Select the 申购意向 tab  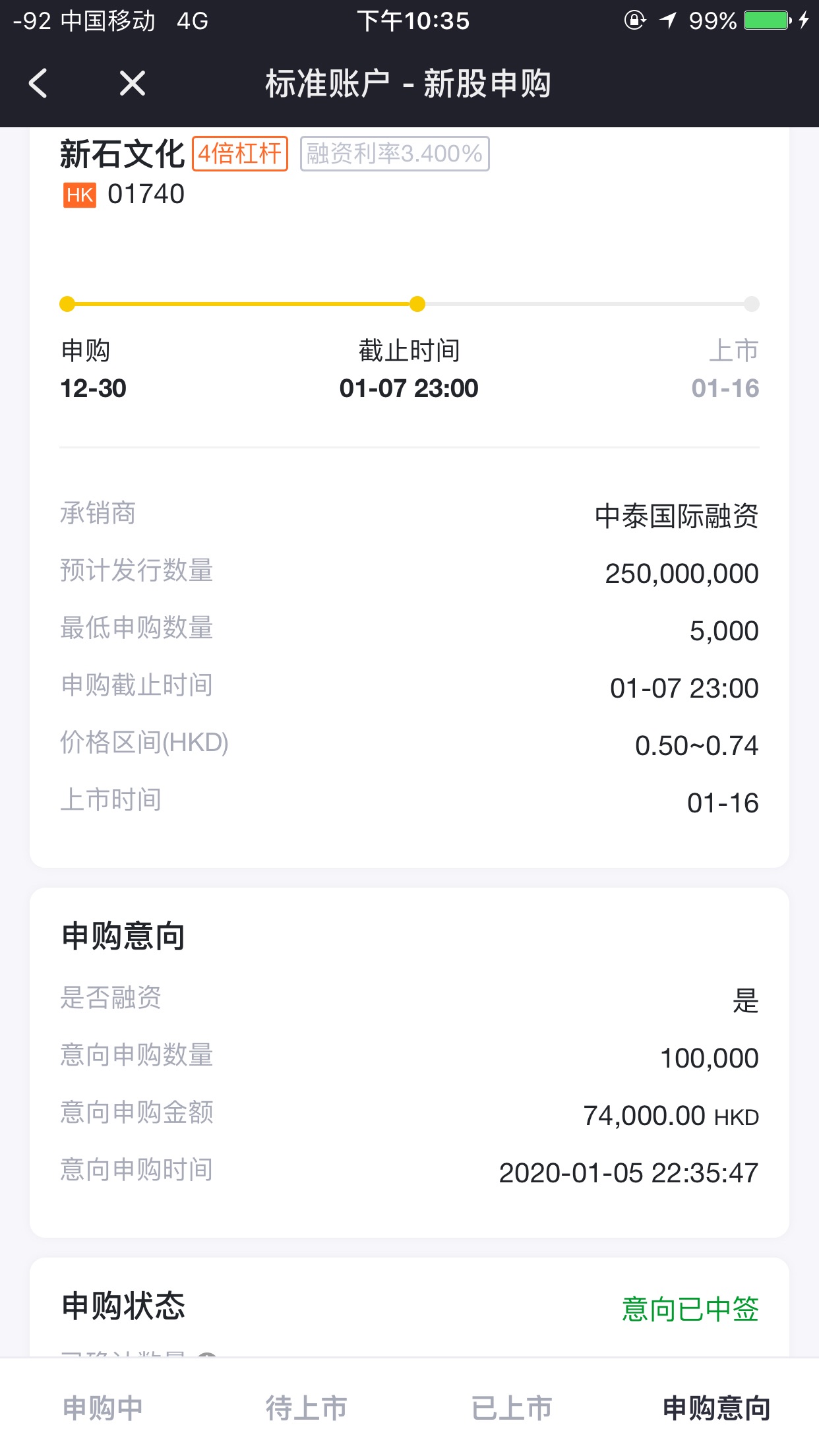pyautogui.click(x=716, y=1408)
